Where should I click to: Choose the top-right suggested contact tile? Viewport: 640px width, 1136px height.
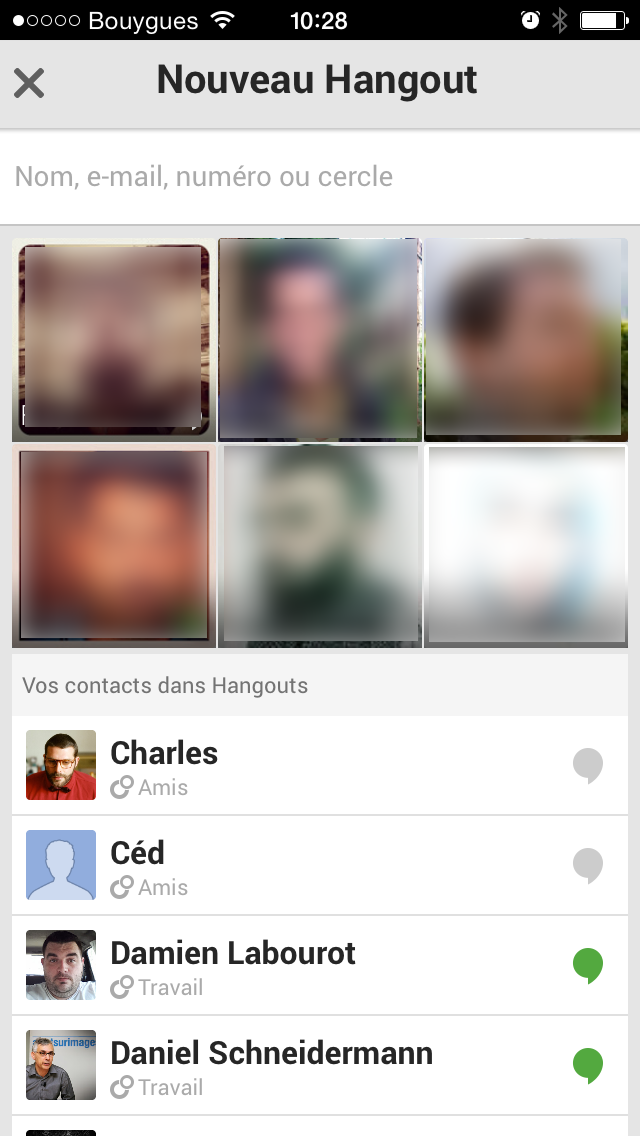click(526, 340)
